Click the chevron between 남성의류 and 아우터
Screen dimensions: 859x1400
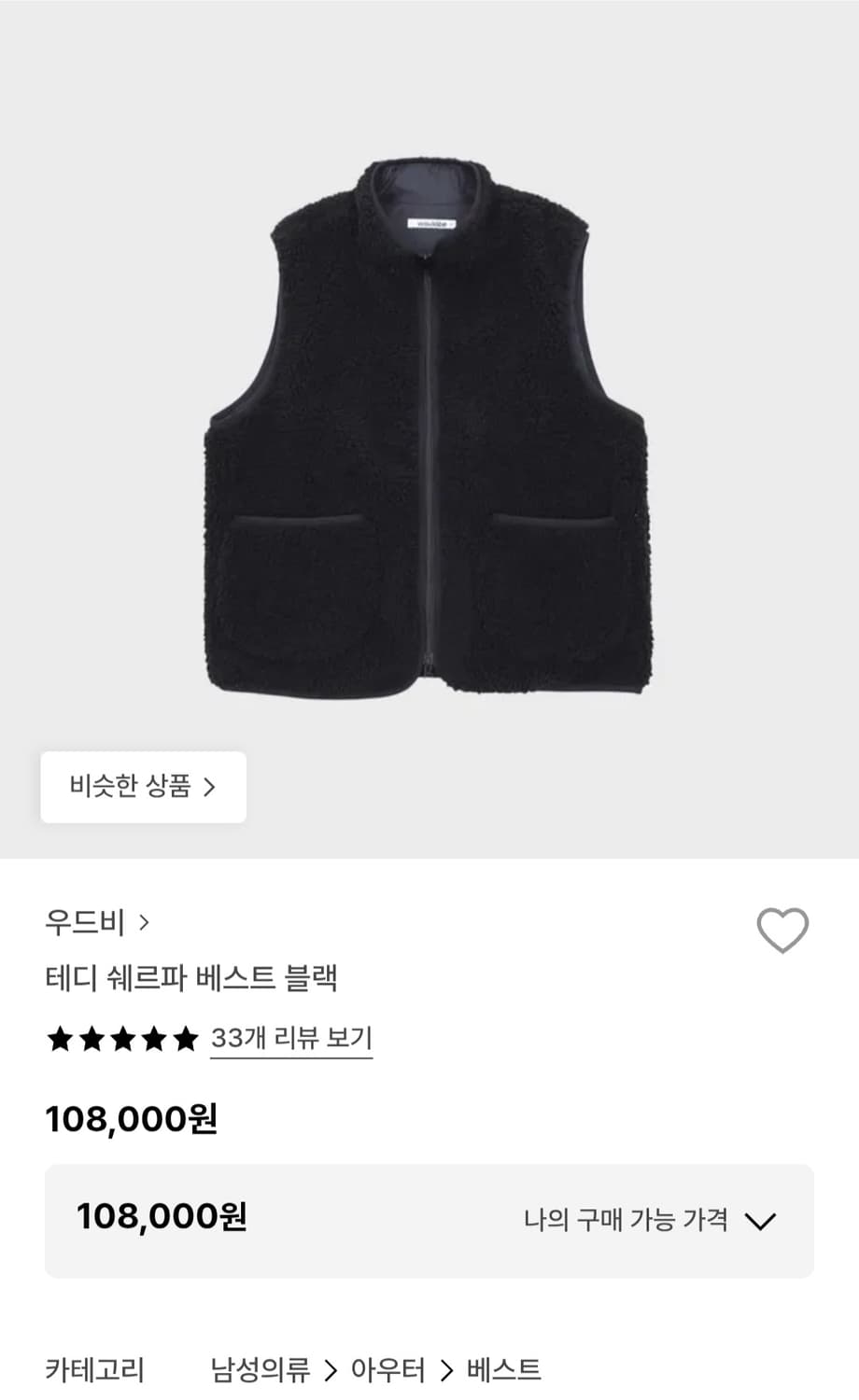[x=331, y=1370]
